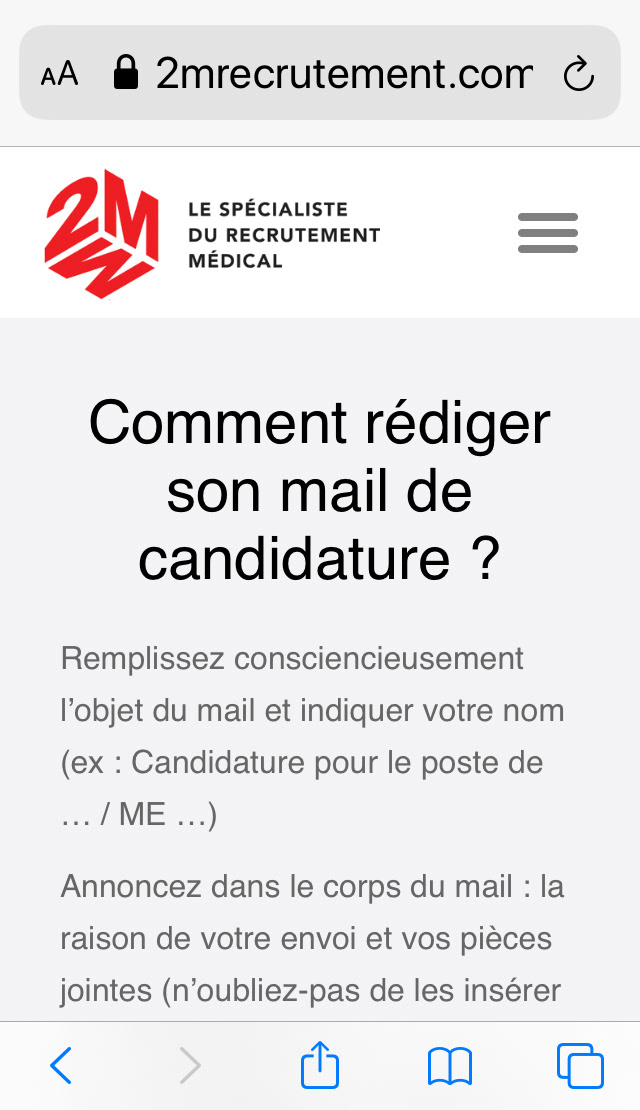Screen dimensions: 640x1110
Task: Show all open tabs
Action: point(580,1066)
